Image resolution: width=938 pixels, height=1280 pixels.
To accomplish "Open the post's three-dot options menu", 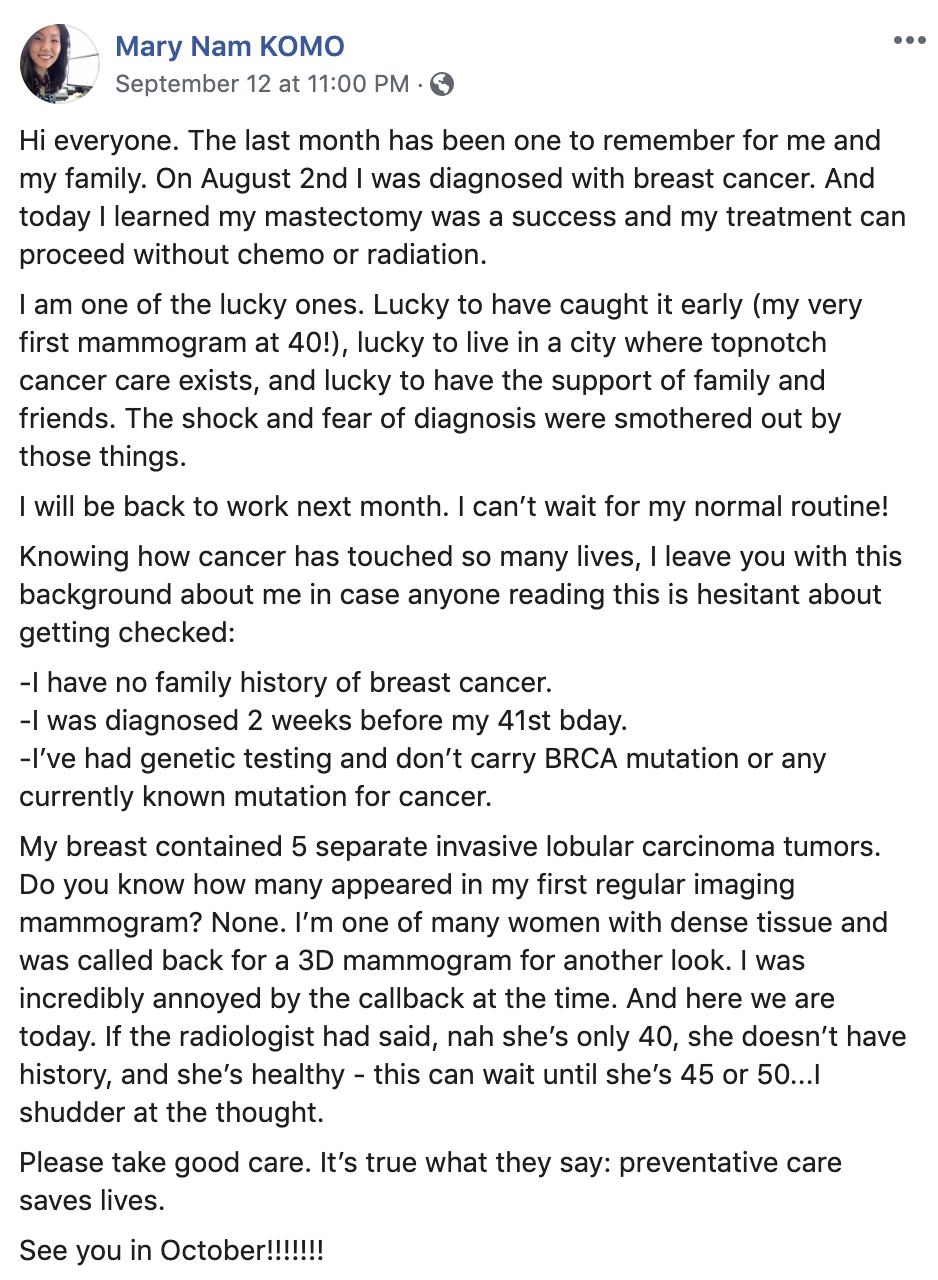I will point(909,41).
